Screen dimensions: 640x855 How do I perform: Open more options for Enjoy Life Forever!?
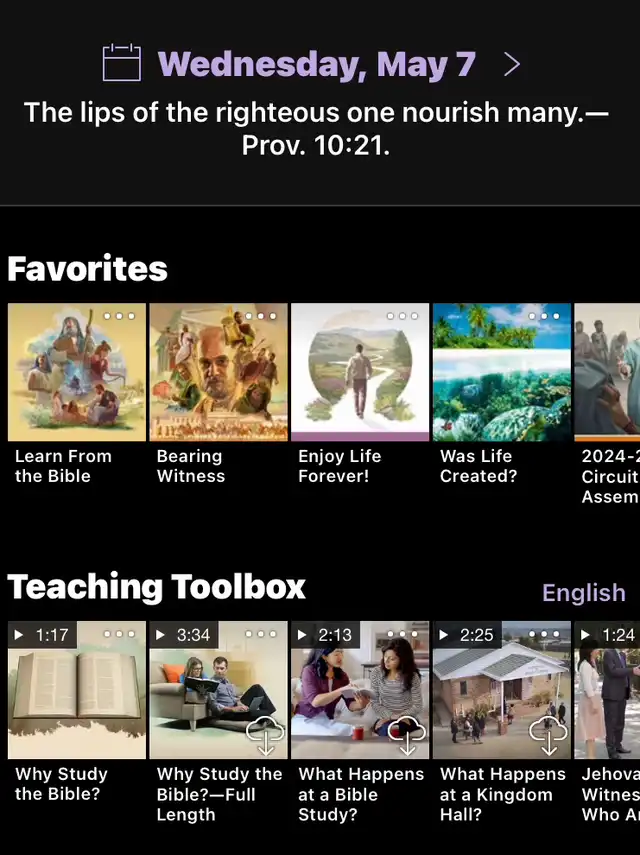402,316
